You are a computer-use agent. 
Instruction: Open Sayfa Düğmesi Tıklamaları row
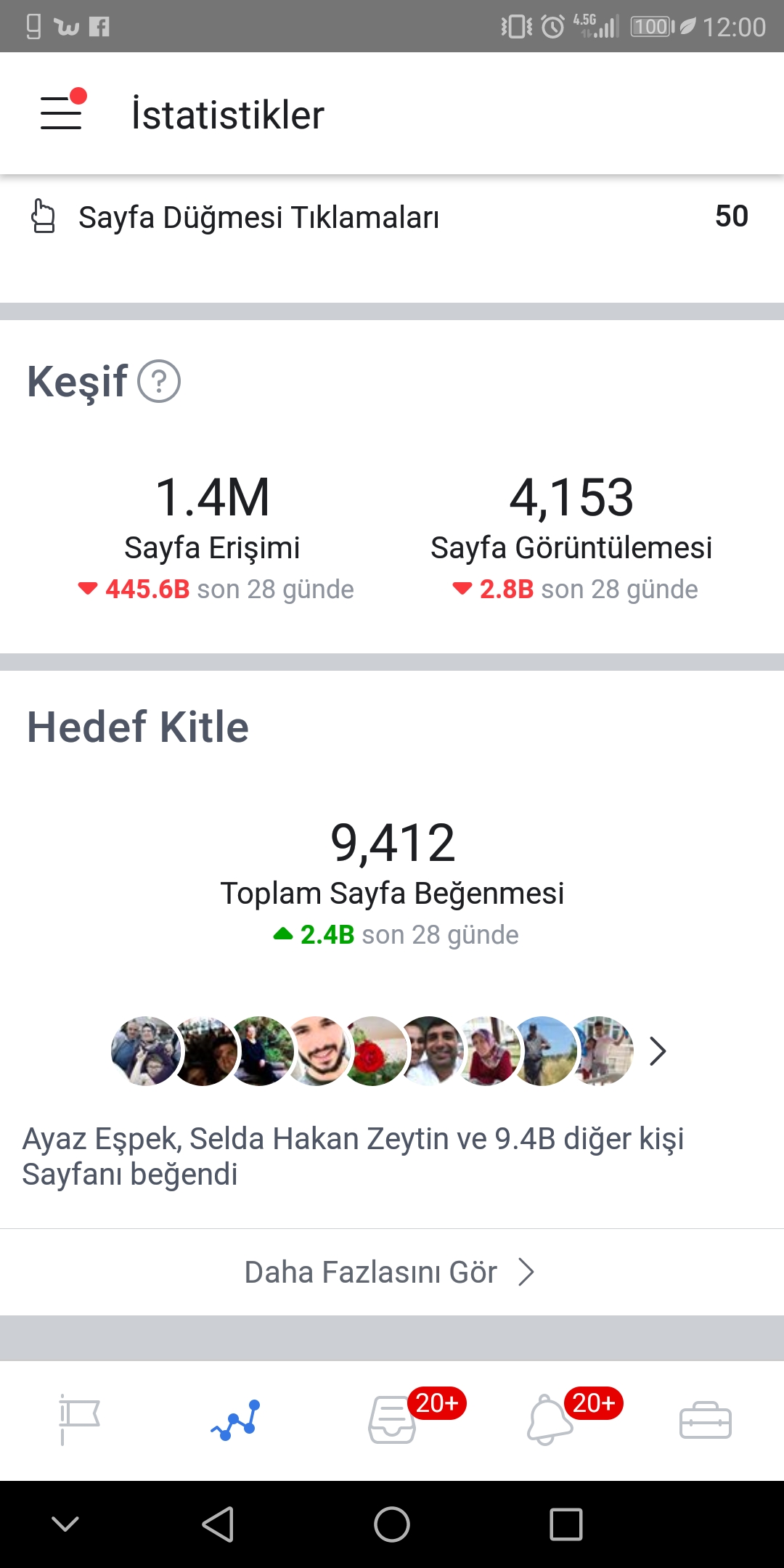click(x=392, y=217)
